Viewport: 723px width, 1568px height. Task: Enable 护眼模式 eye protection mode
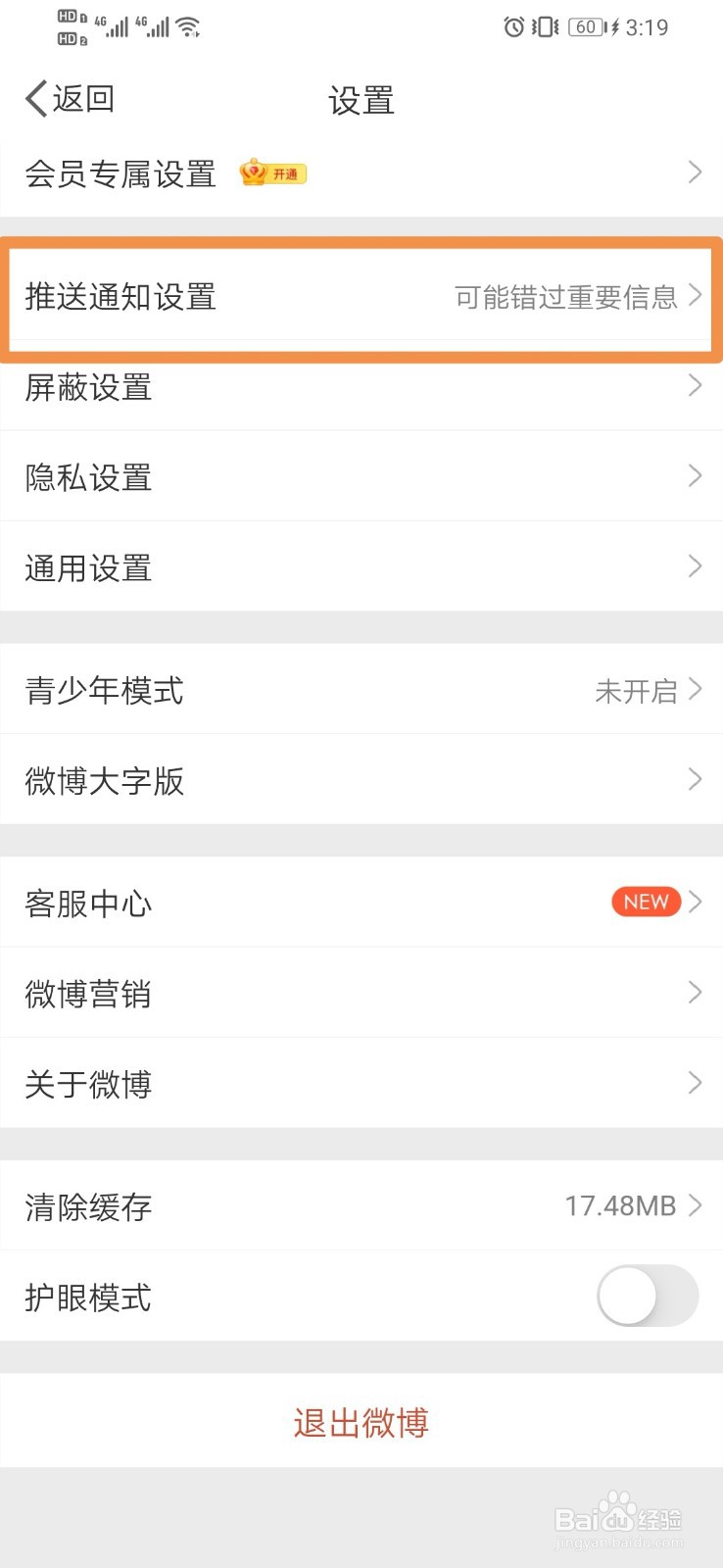pyautogui.click(x=646, y=1296)
